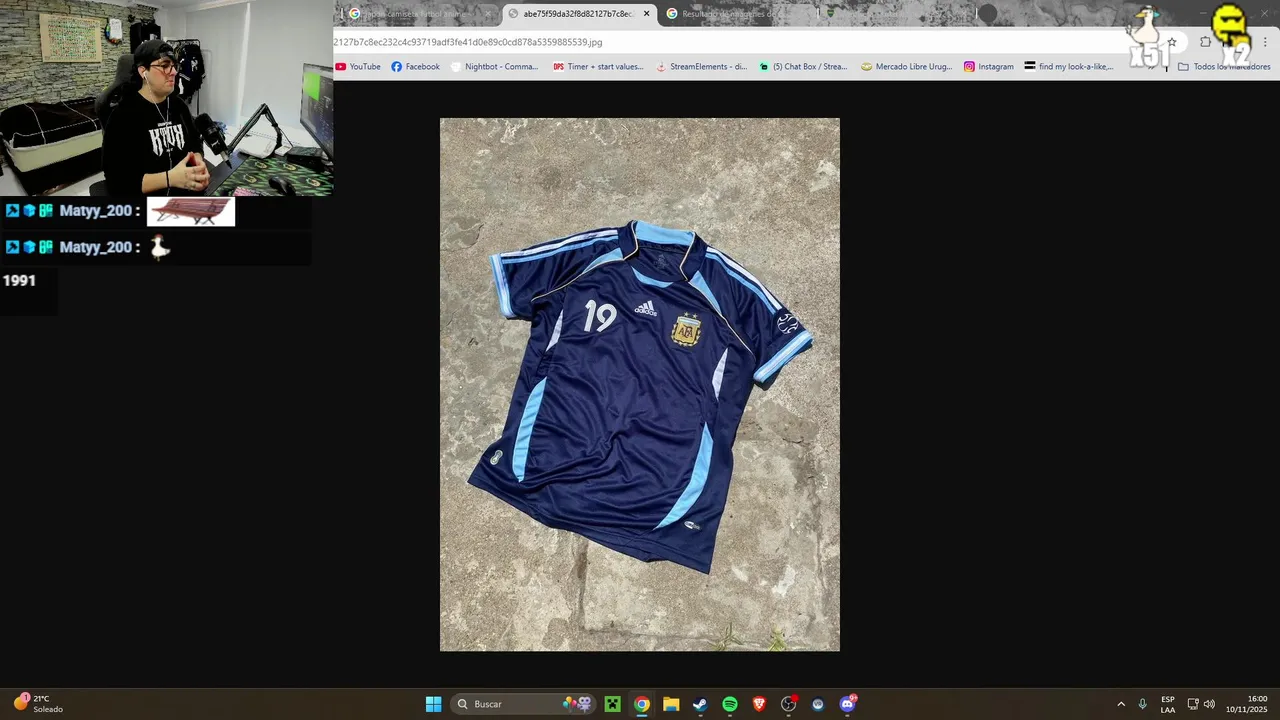Open Spotify from the taskbar
The image size is (1280, 720).
[730, 704]
